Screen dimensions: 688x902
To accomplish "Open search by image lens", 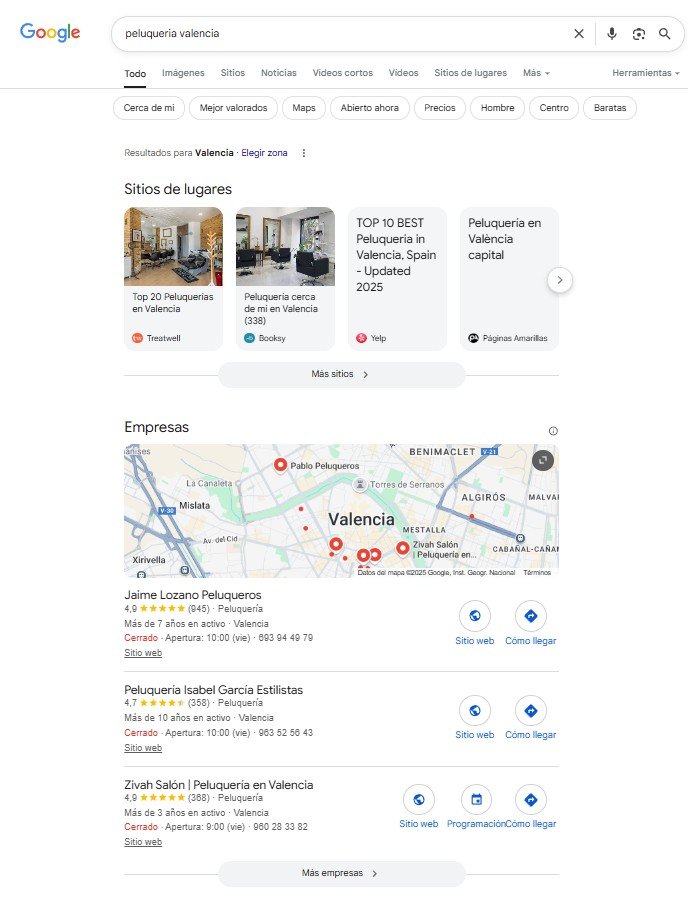I will point(639,34).
